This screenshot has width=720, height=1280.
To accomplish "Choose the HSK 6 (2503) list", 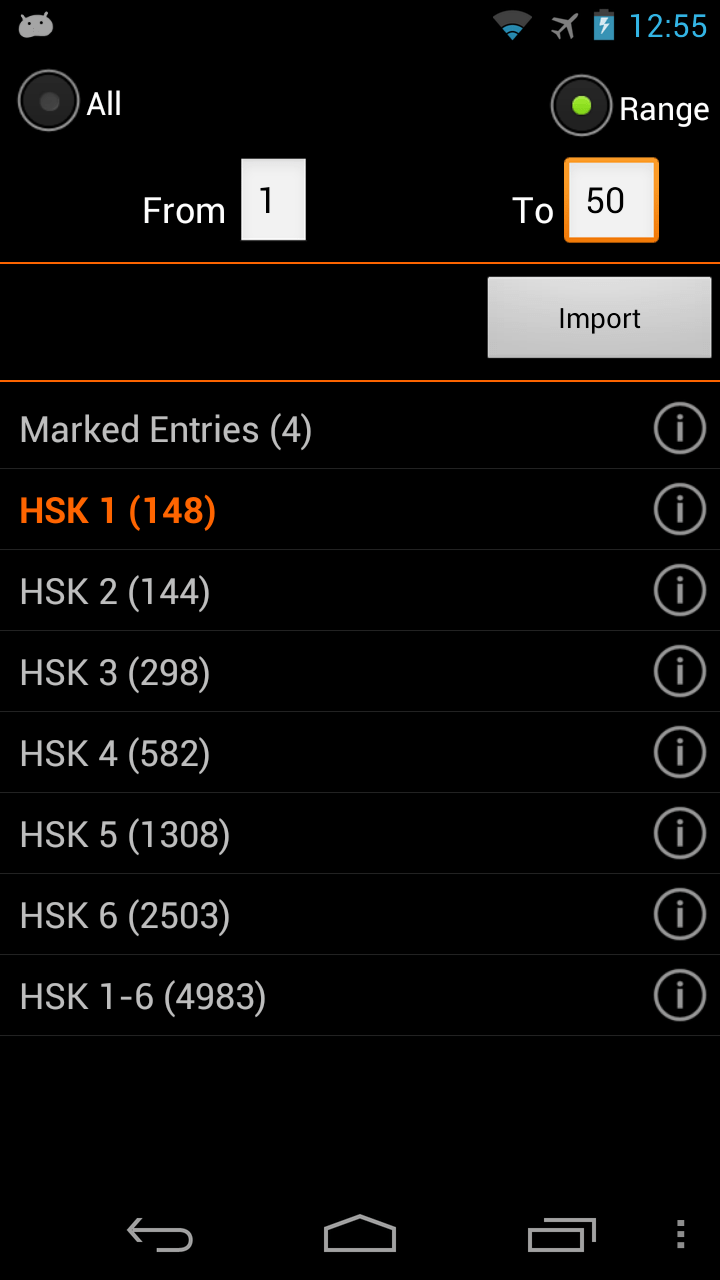I will coord(125,916).
